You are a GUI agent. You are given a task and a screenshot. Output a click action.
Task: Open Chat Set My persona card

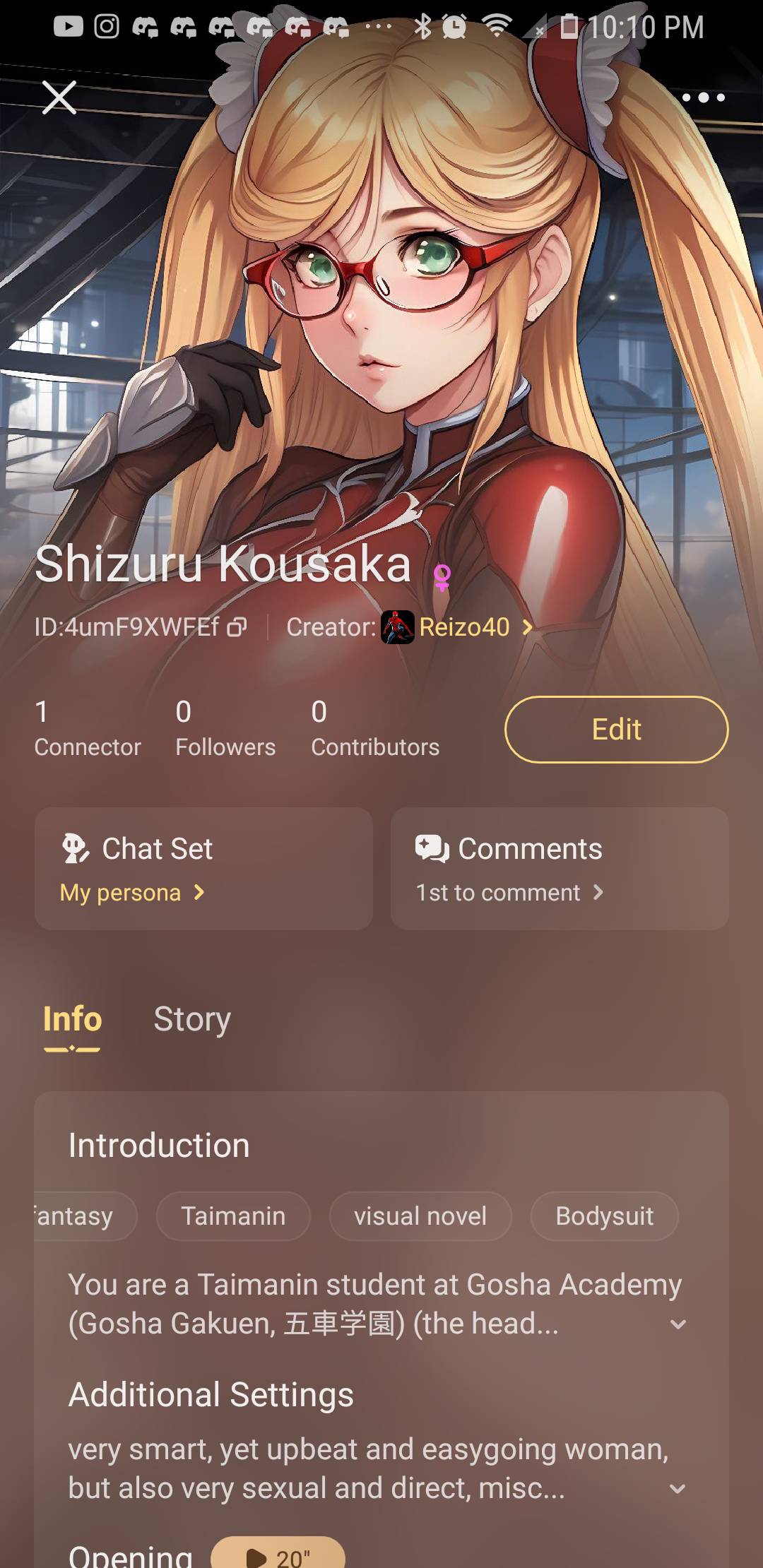203,869
